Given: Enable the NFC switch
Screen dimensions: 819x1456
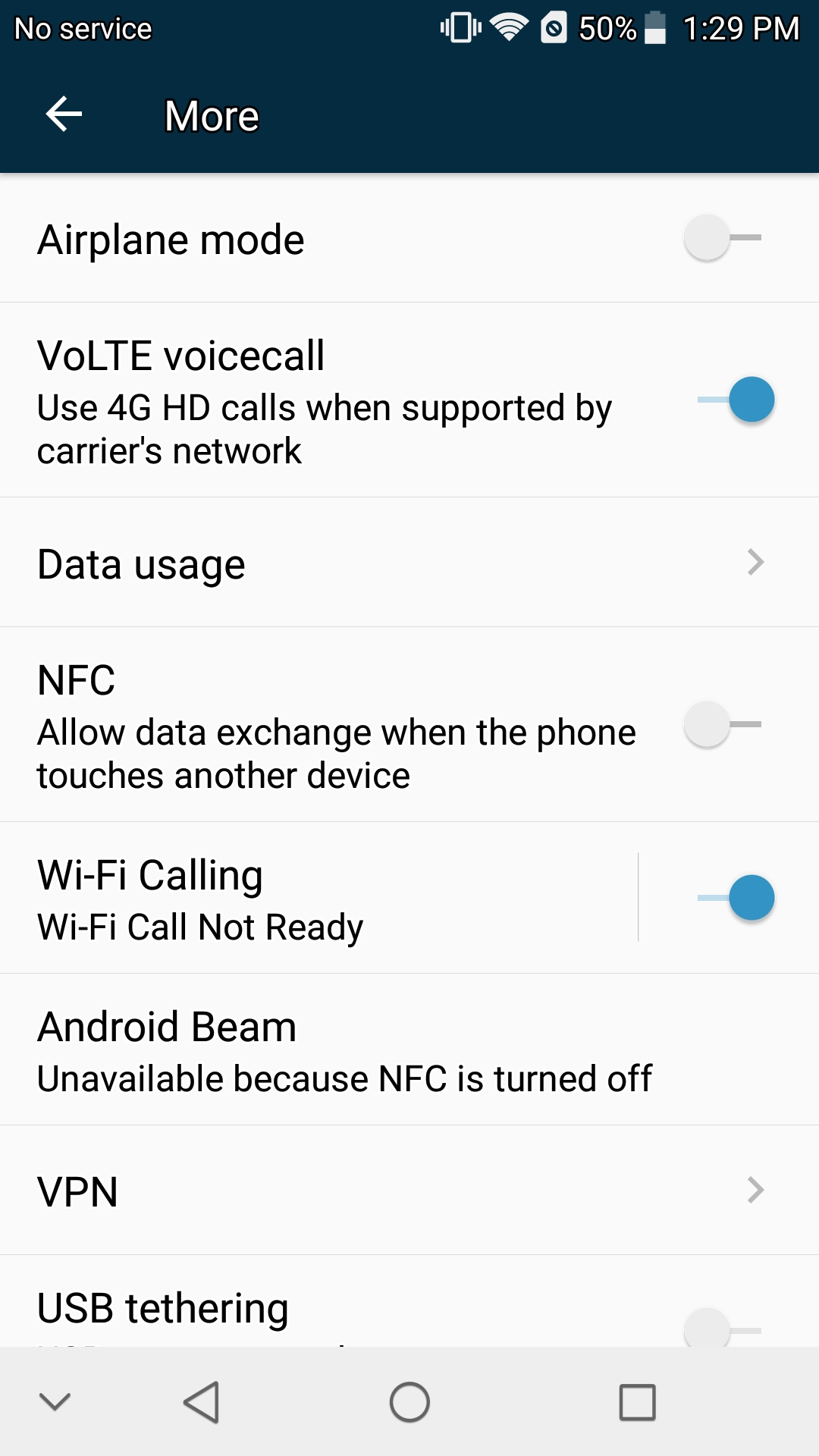Looking at the screenshot, I should point(723,725).
